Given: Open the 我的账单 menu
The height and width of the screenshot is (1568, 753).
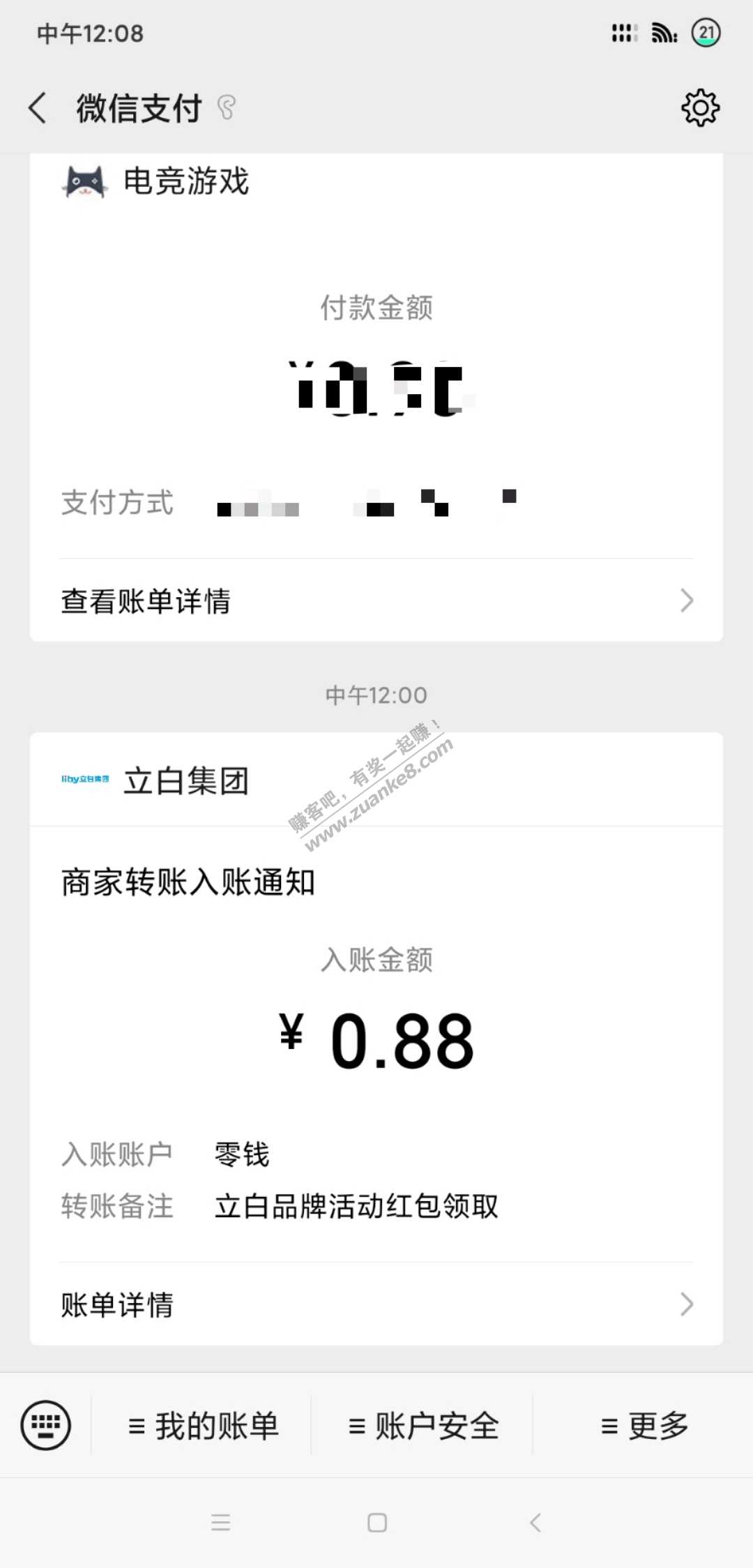Looking at the screenshot, I should click(204, 1426).
